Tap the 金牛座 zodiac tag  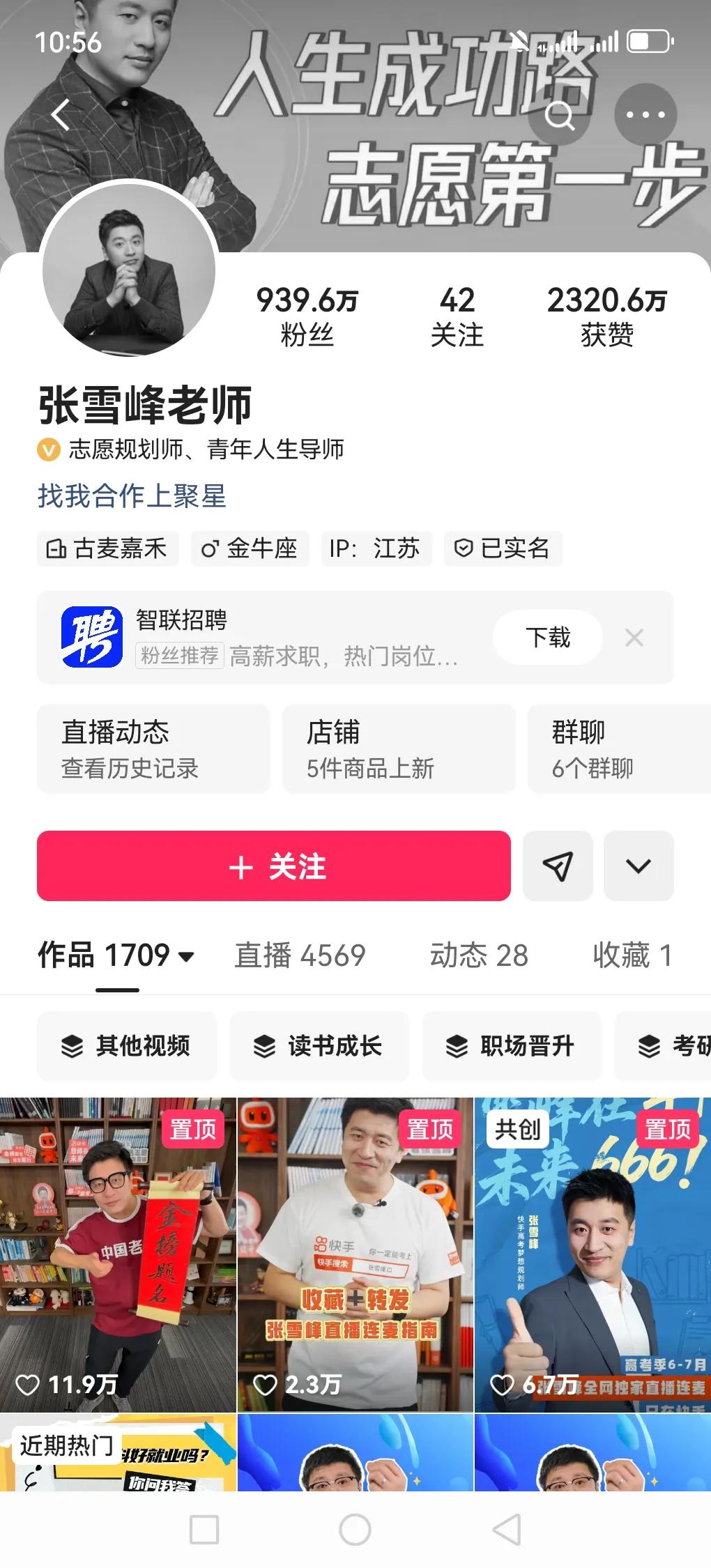(x=249, y=549)
